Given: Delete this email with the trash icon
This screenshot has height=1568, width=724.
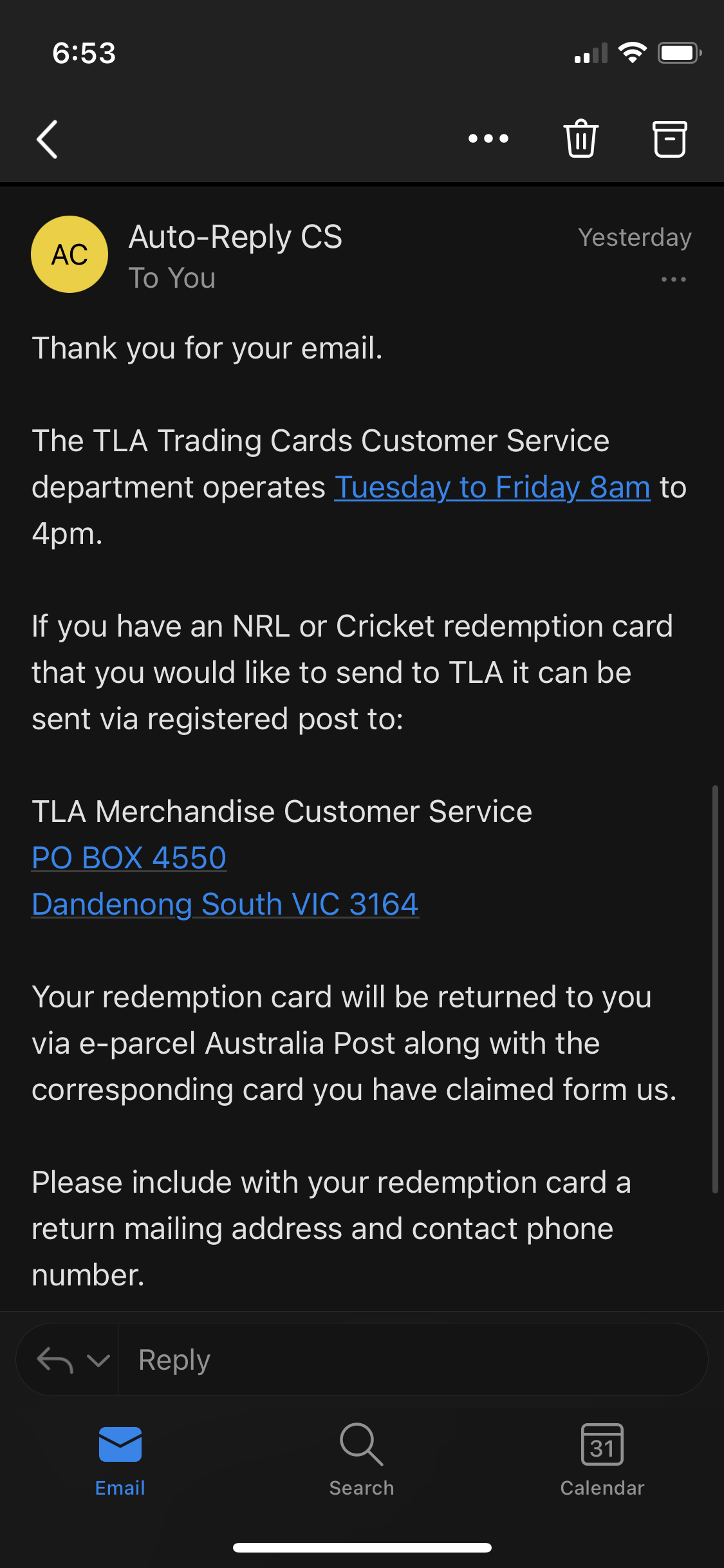Looking at the screenshot, I should pos(581,138).
